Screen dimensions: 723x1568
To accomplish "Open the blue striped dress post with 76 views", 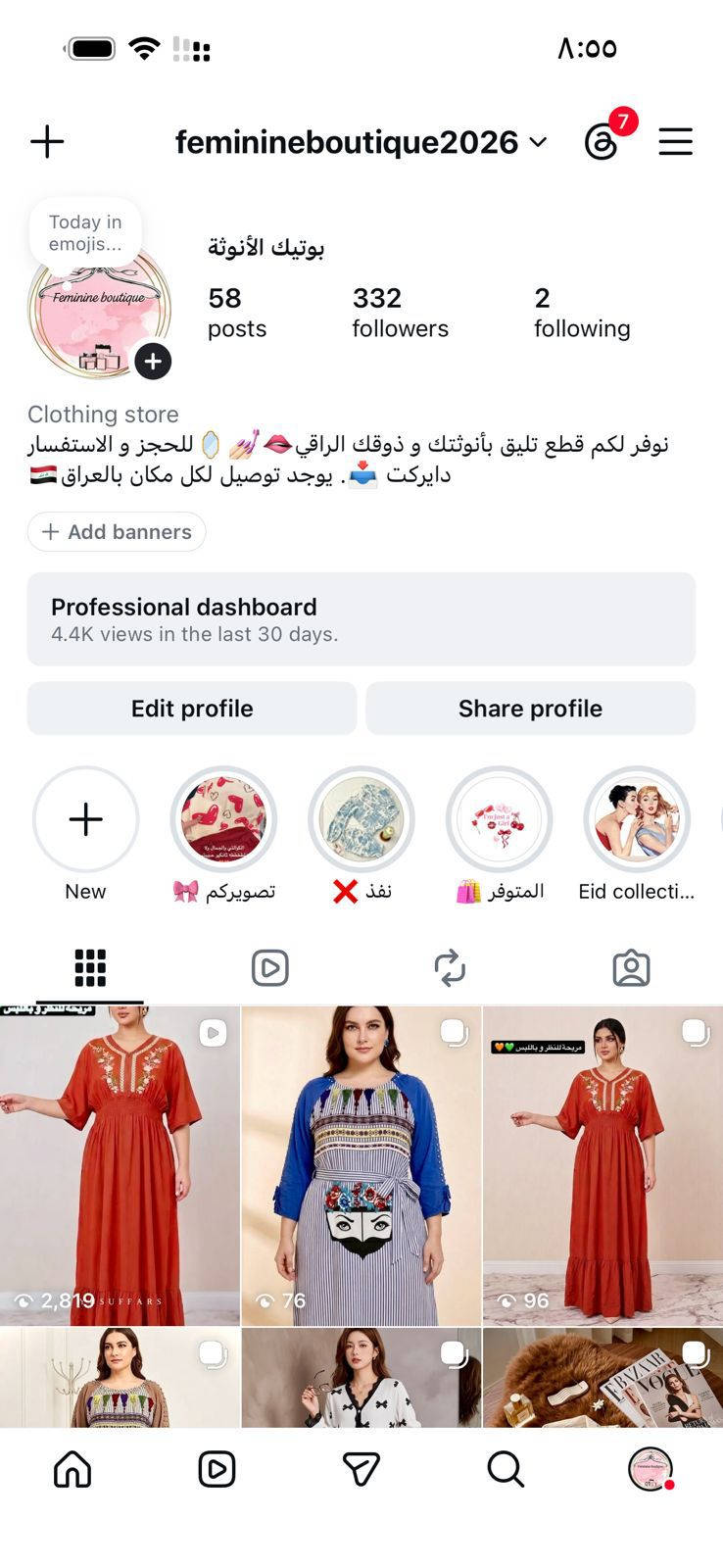I will tap(361, 1165).
